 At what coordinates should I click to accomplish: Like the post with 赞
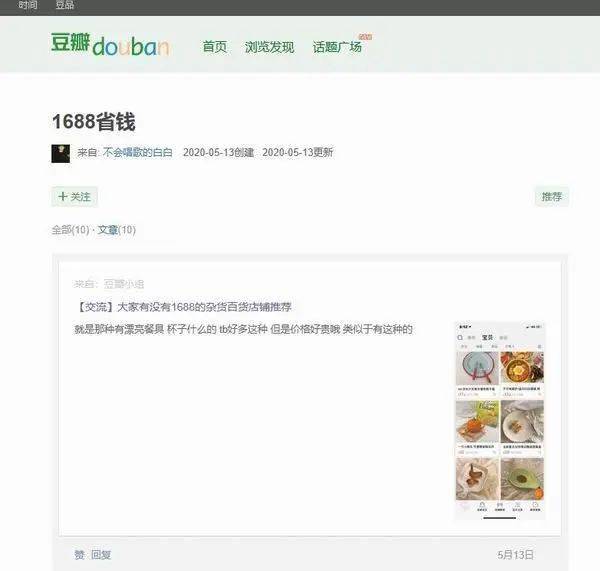[79, 554]
